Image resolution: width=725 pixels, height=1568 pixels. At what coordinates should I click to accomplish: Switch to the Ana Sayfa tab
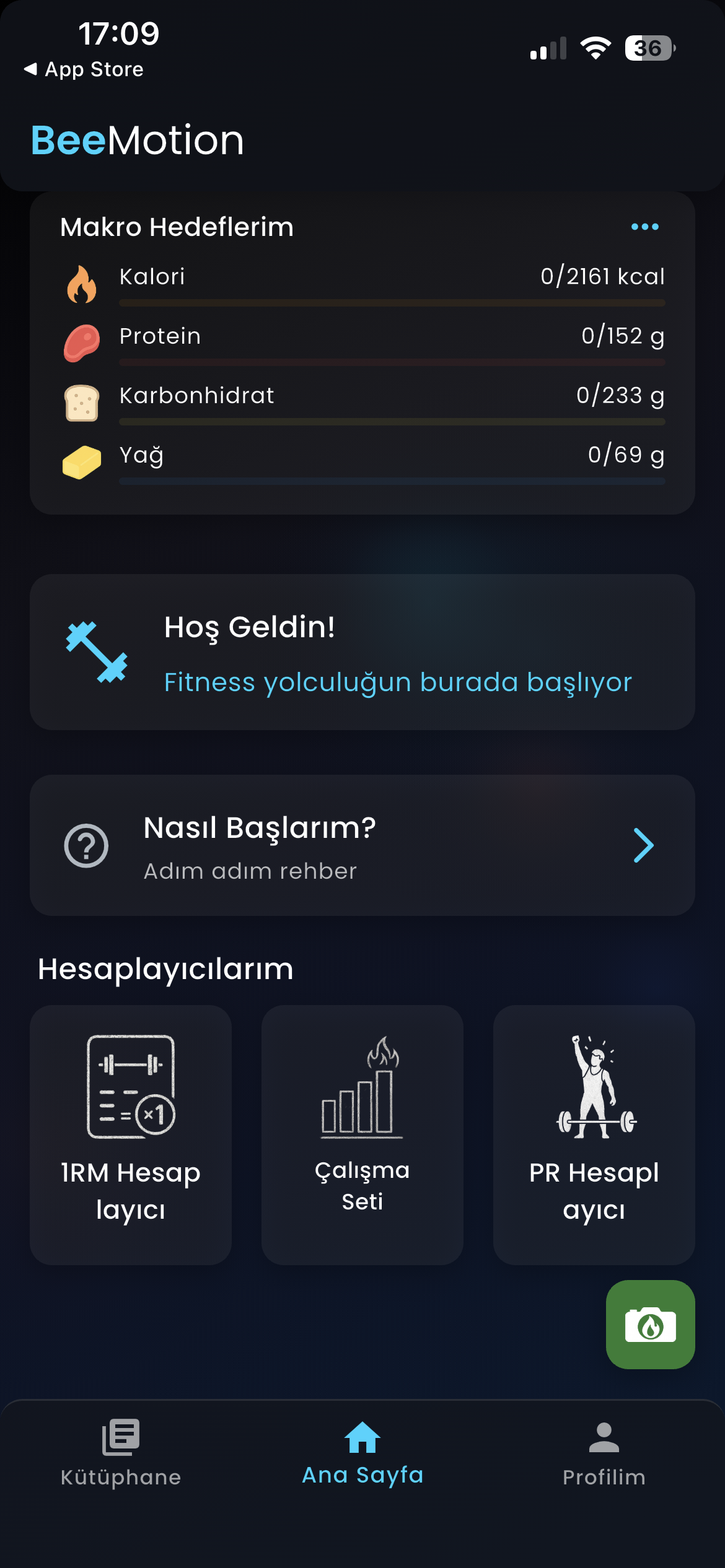(362, 1452)
